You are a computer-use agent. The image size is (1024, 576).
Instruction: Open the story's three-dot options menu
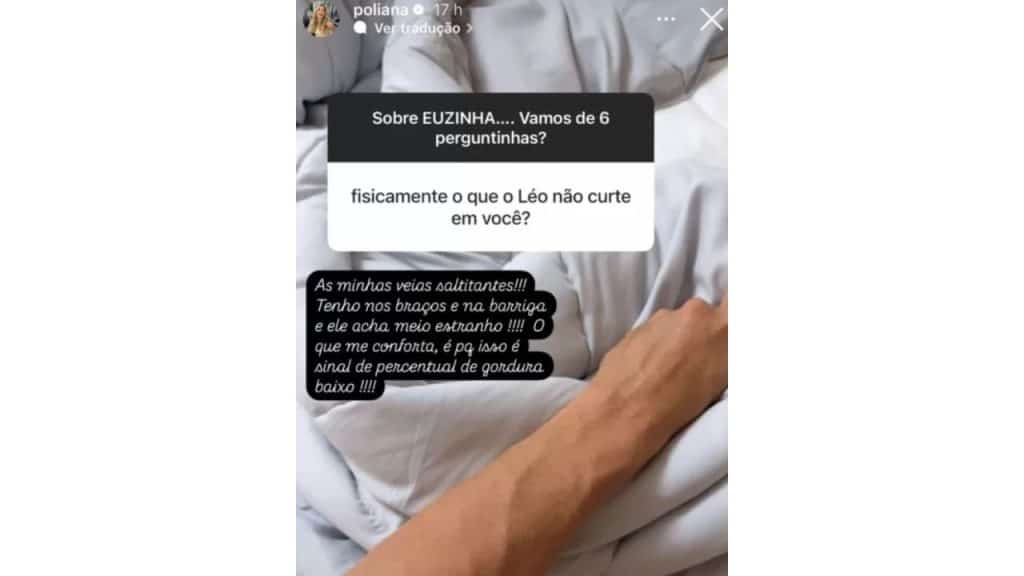coord(666,19)
